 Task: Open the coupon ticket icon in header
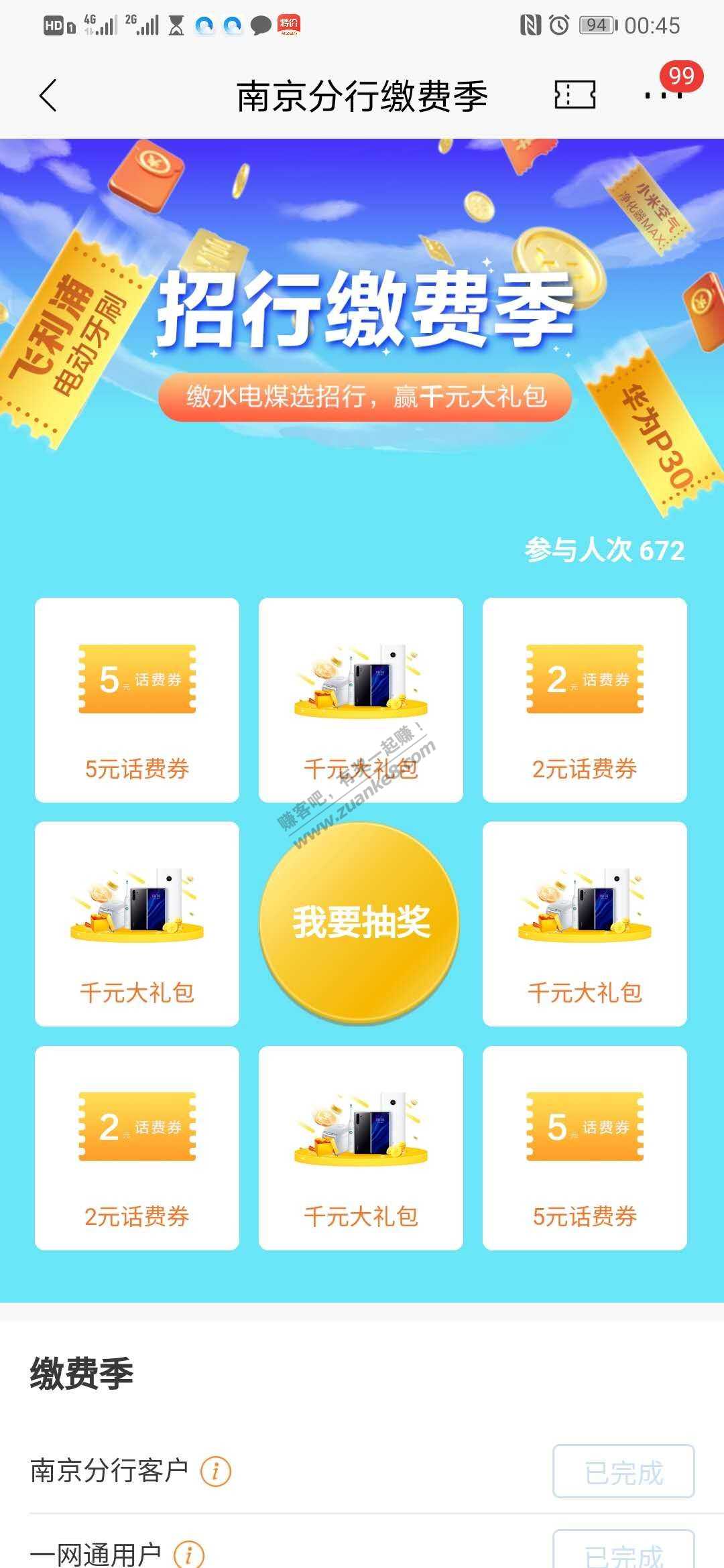pyautogui.click(x=575, y=94)
